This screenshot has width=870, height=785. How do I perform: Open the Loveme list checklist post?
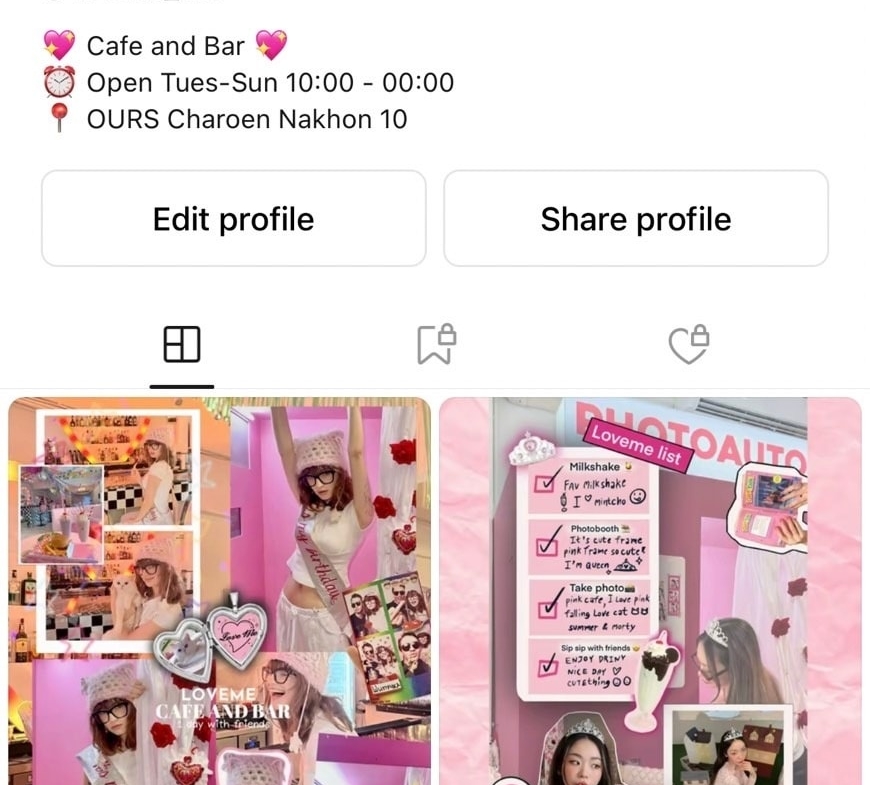[650, 590]
